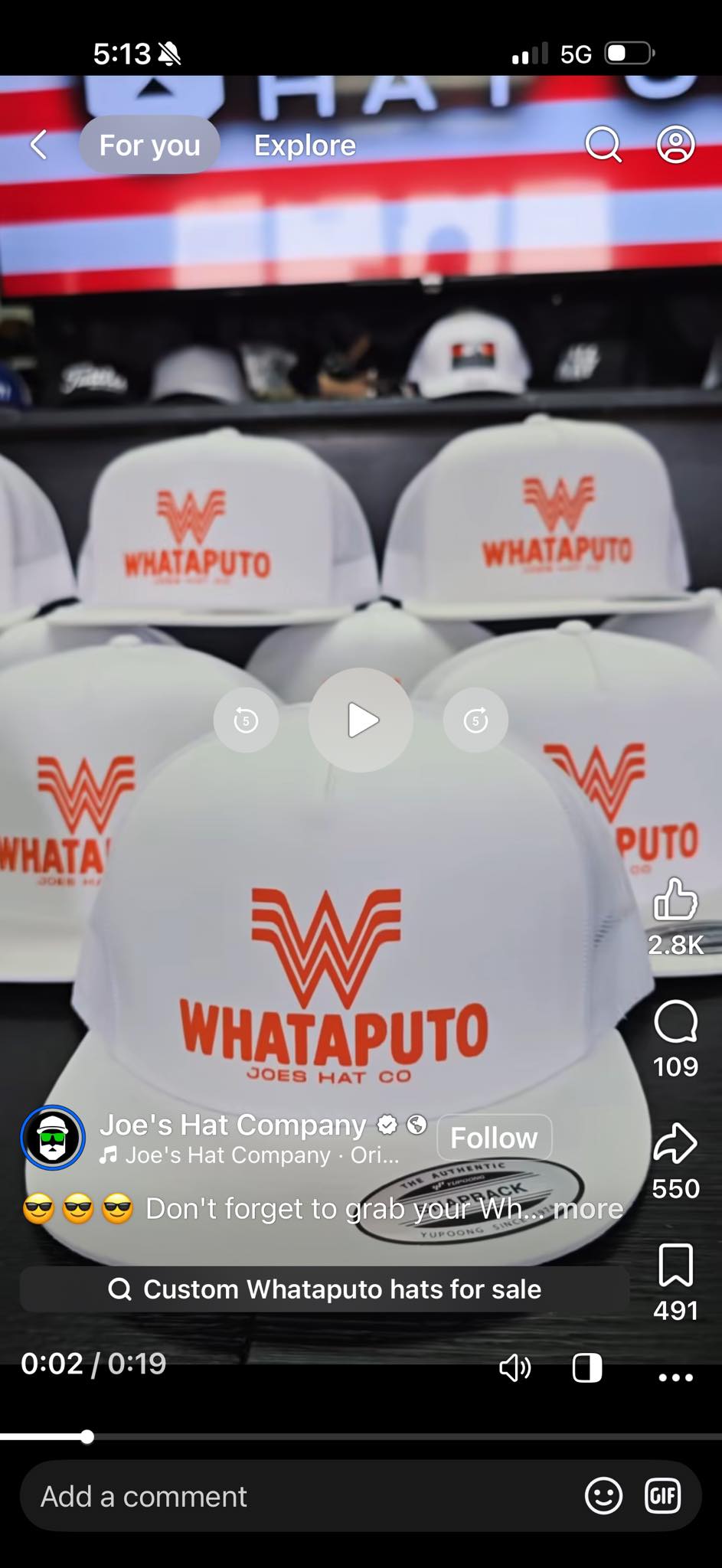Open the comments bubble icon
The width and height of the screenshot is (722, 1568).
[676, 1021]
